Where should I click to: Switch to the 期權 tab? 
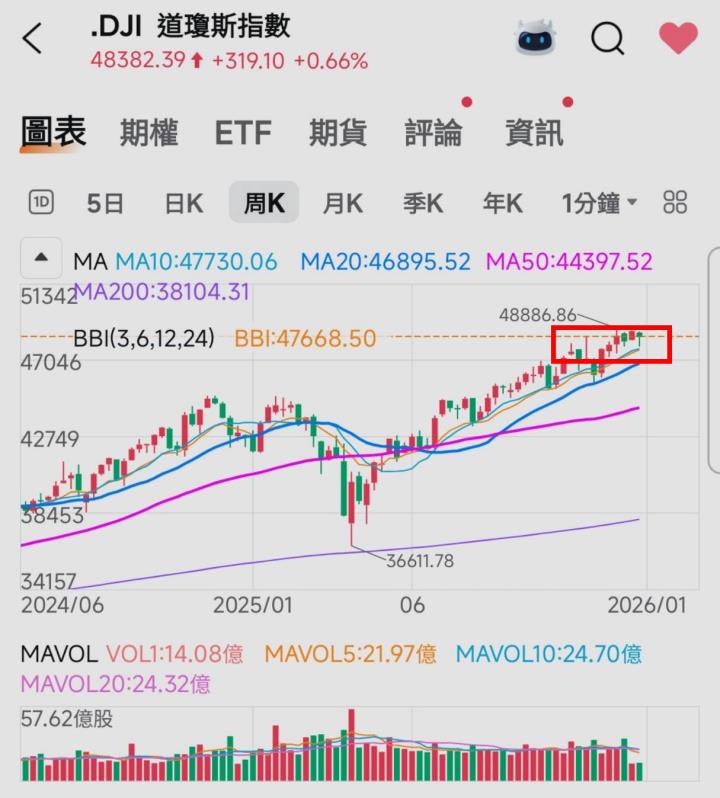pyautogui.click(x=150, y=131)
